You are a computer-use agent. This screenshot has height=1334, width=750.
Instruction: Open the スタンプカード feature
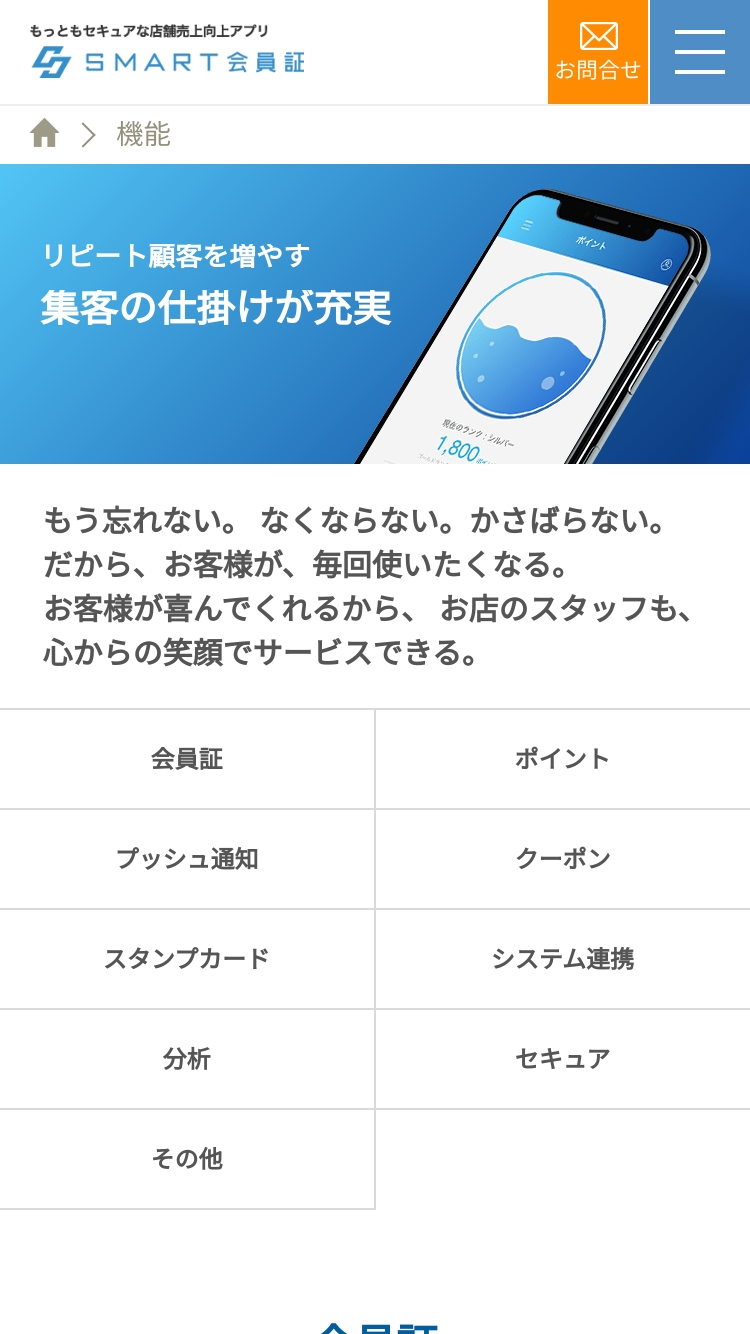coord(187,959)
